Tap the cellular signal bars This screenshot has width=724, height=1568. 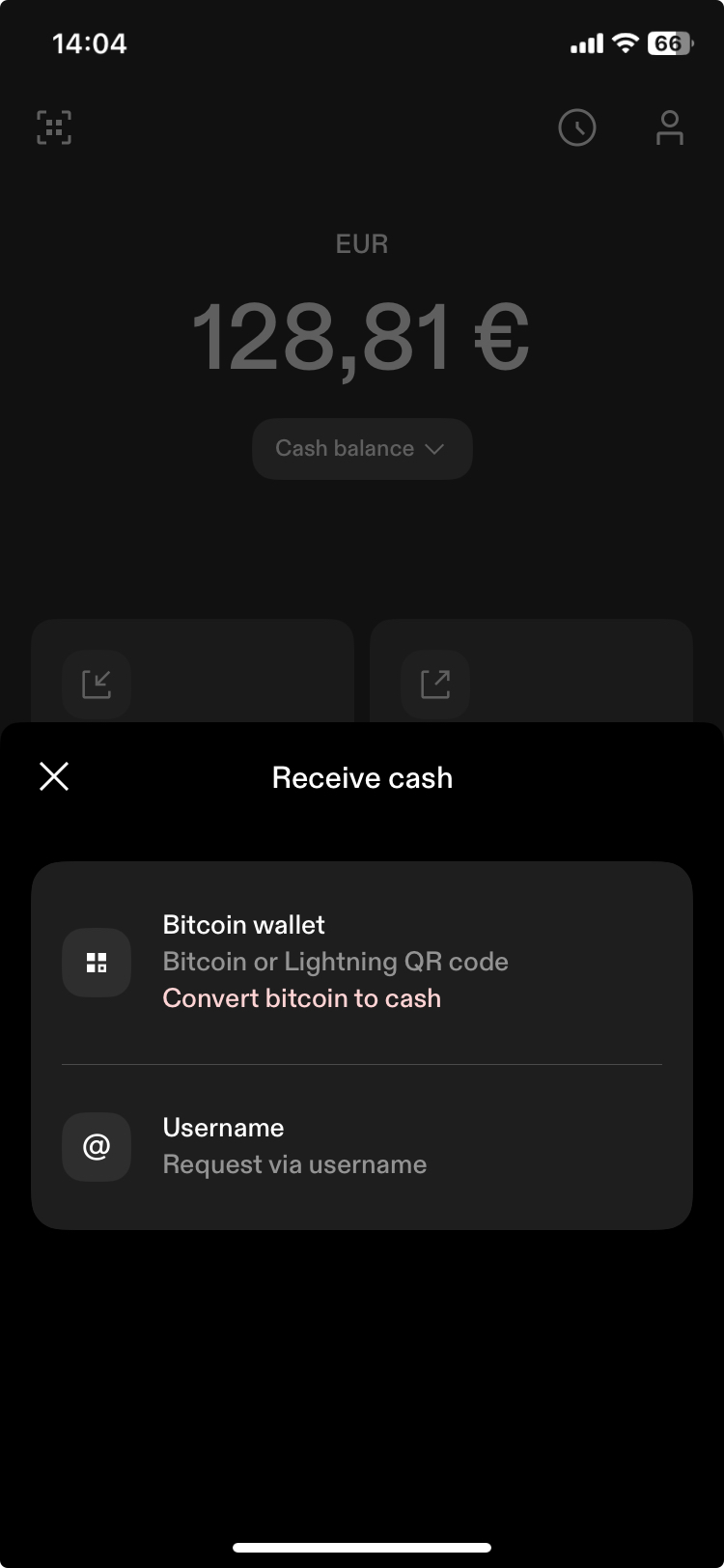point(585,42)
